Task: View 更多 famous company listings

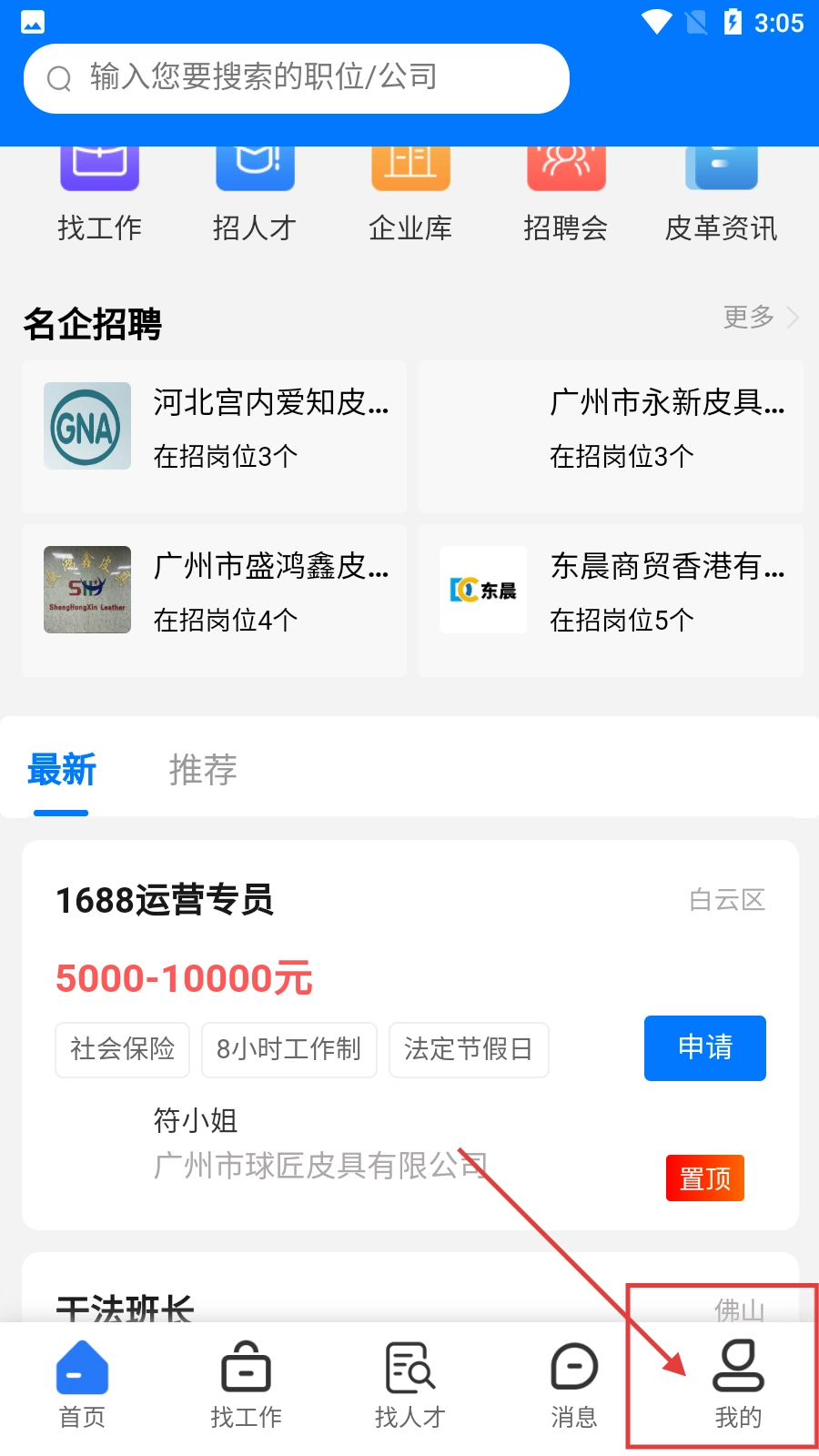Action: 760,317
